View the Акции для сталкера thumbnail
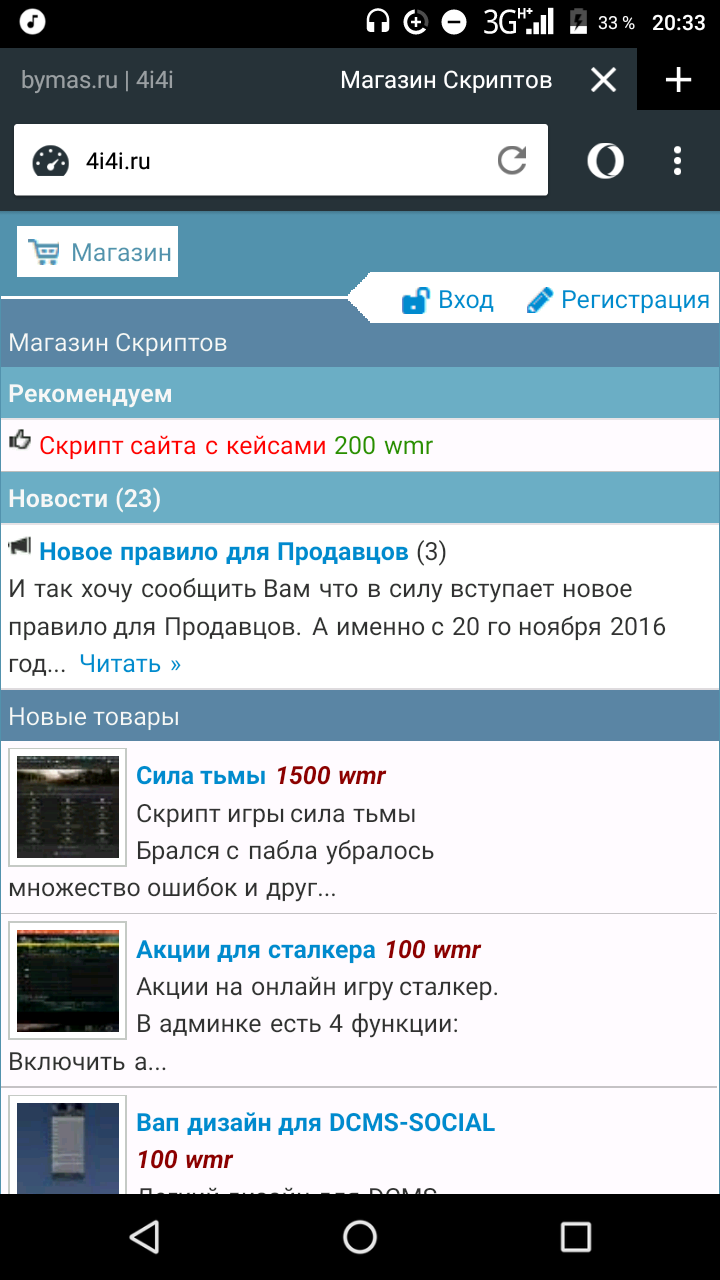This screenshot has width=720, height=1280. [68, 980]
